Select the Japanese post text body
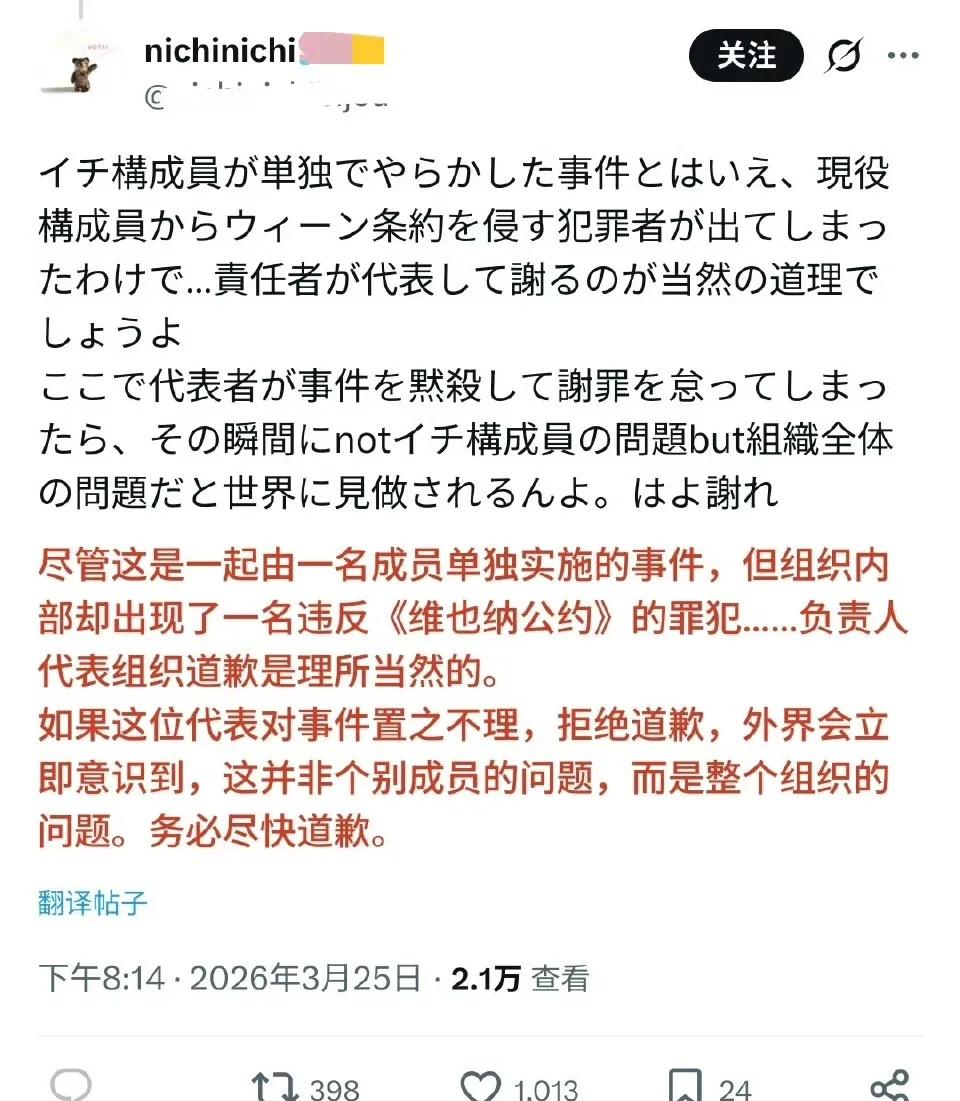Screen dimensions: 960x1101 coord(470,330)
